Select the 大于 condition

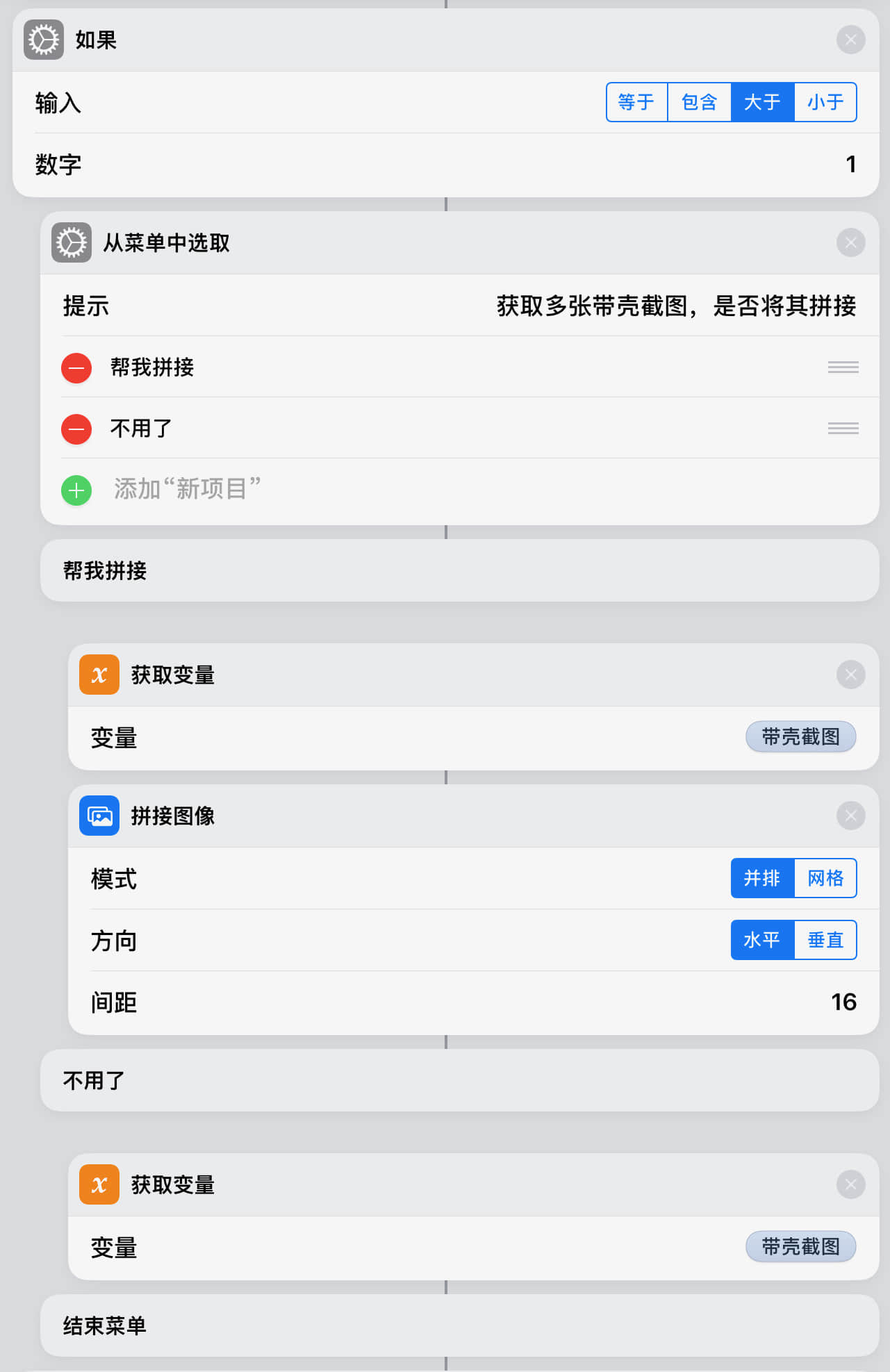click(762, 102)
